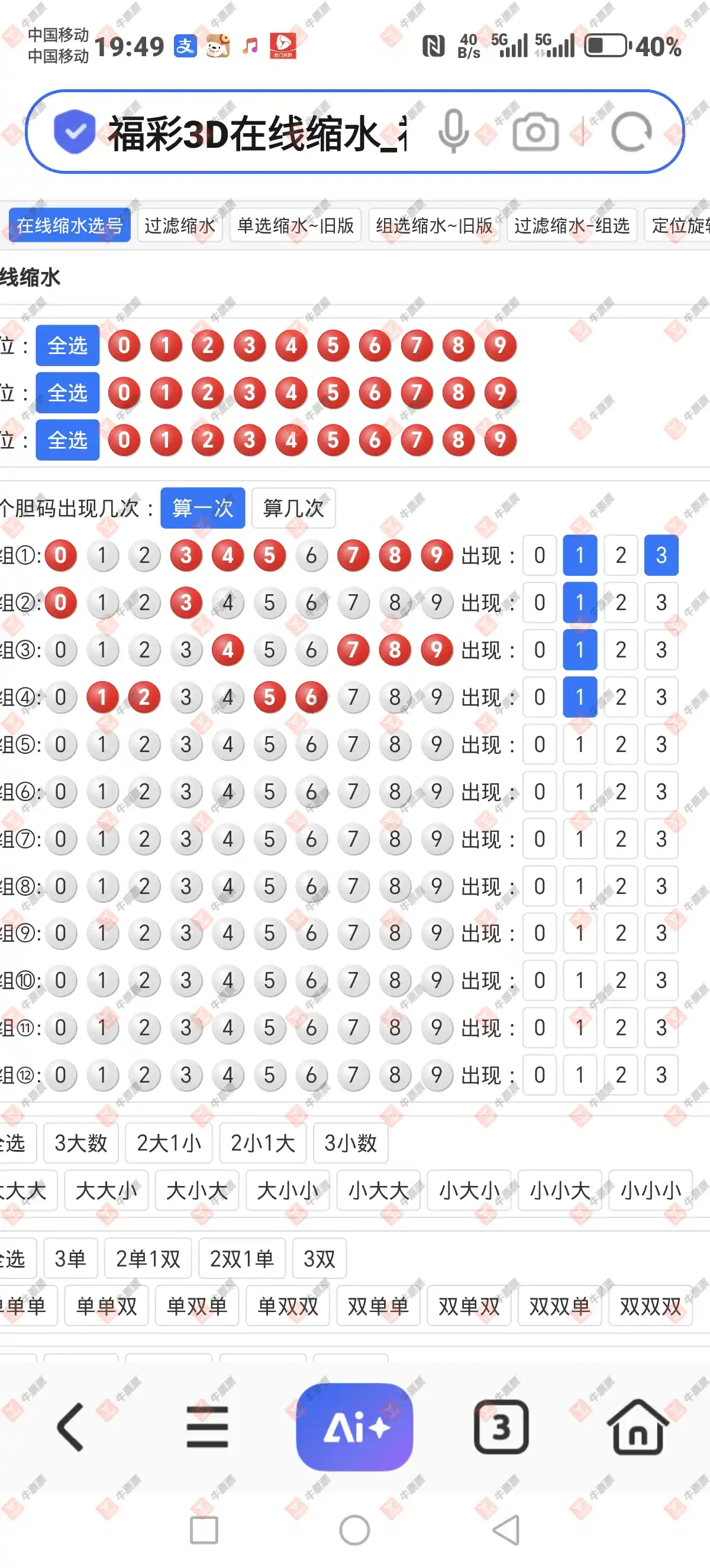Image resolution: width=710 pixels, height=1568 pixels.
Task: Switch to the 过滤缩水 tab
Action: tap(180, 226)
